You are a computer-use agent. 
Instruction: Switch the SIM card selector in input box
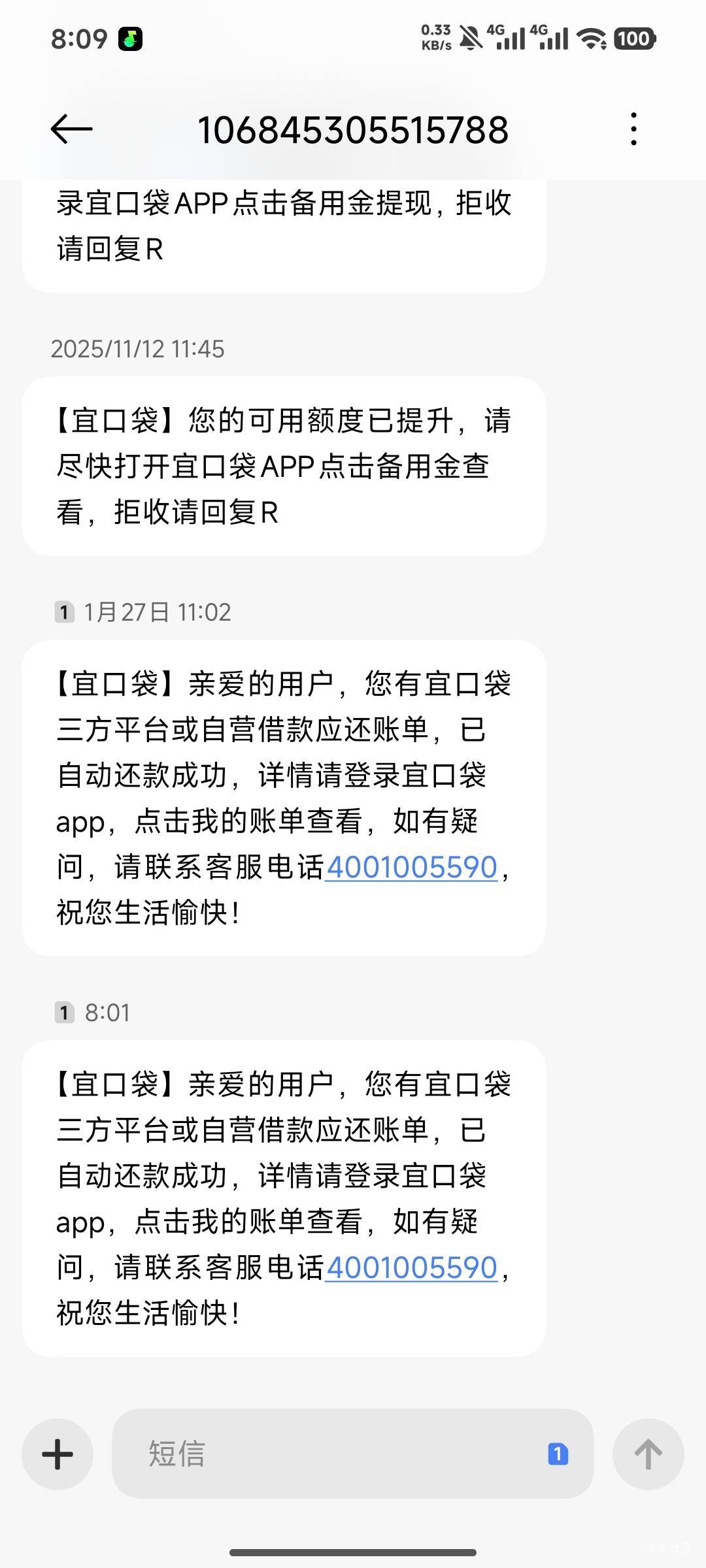click(558, 1454)
